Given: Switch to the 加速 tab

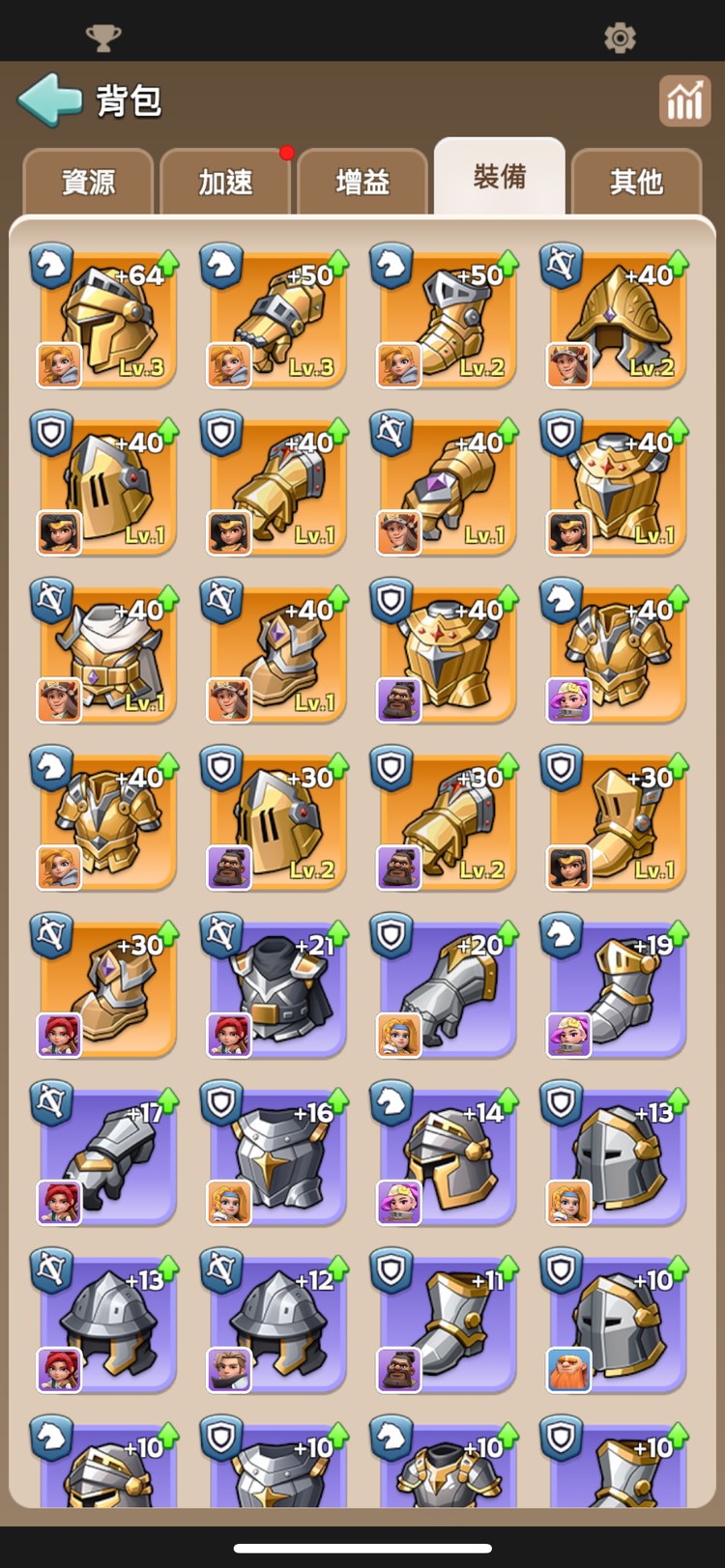Looking at the screenshot, I should click(225, 182).
